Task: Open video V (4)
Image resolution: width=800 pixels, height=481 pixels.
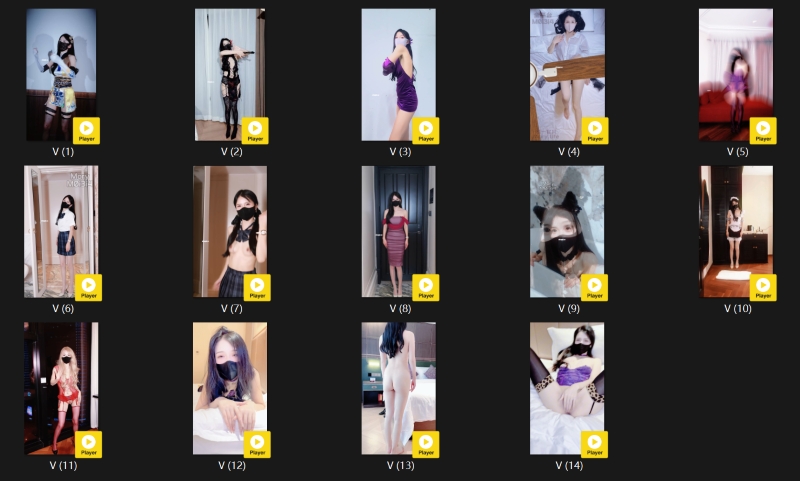Action: coord(567,75)
